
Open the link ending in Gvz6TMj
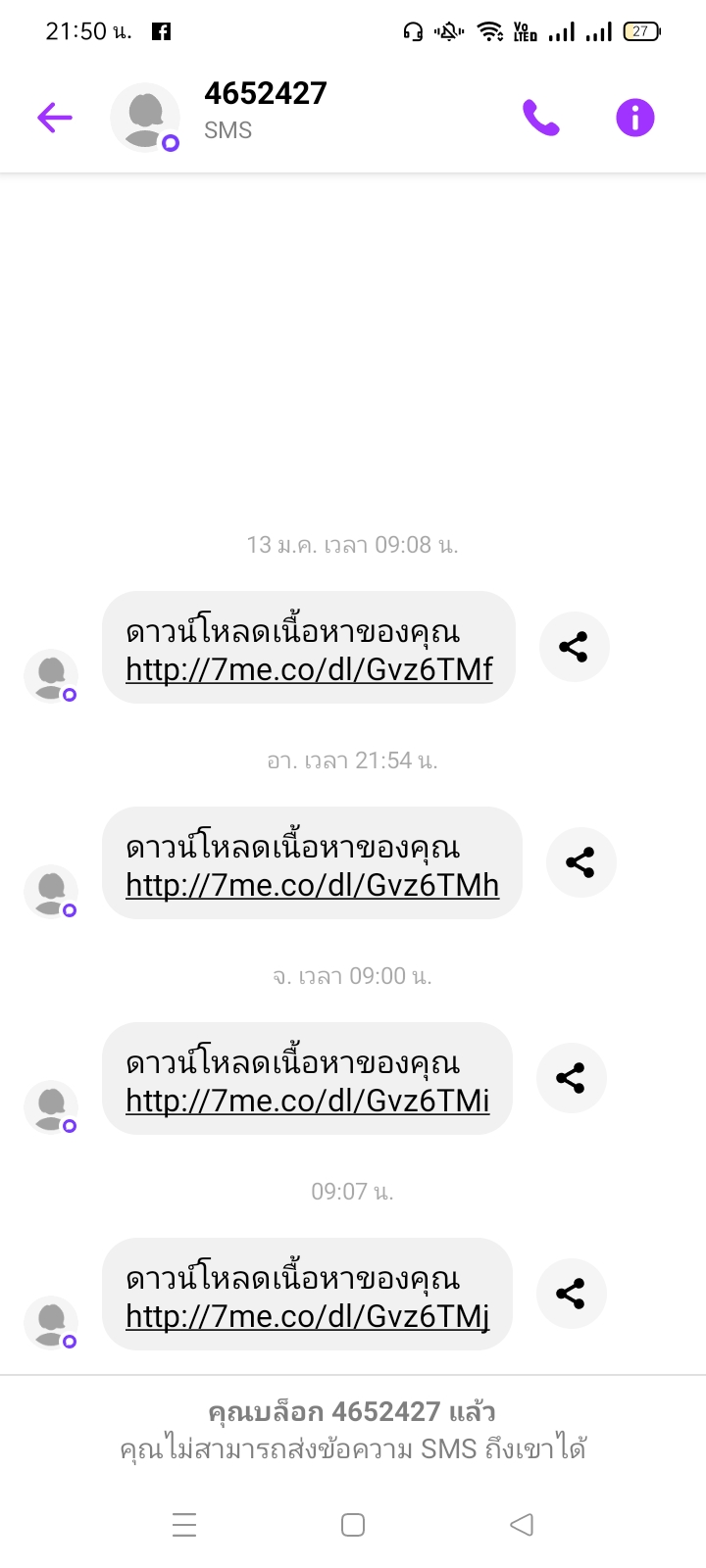point(307,1316)
